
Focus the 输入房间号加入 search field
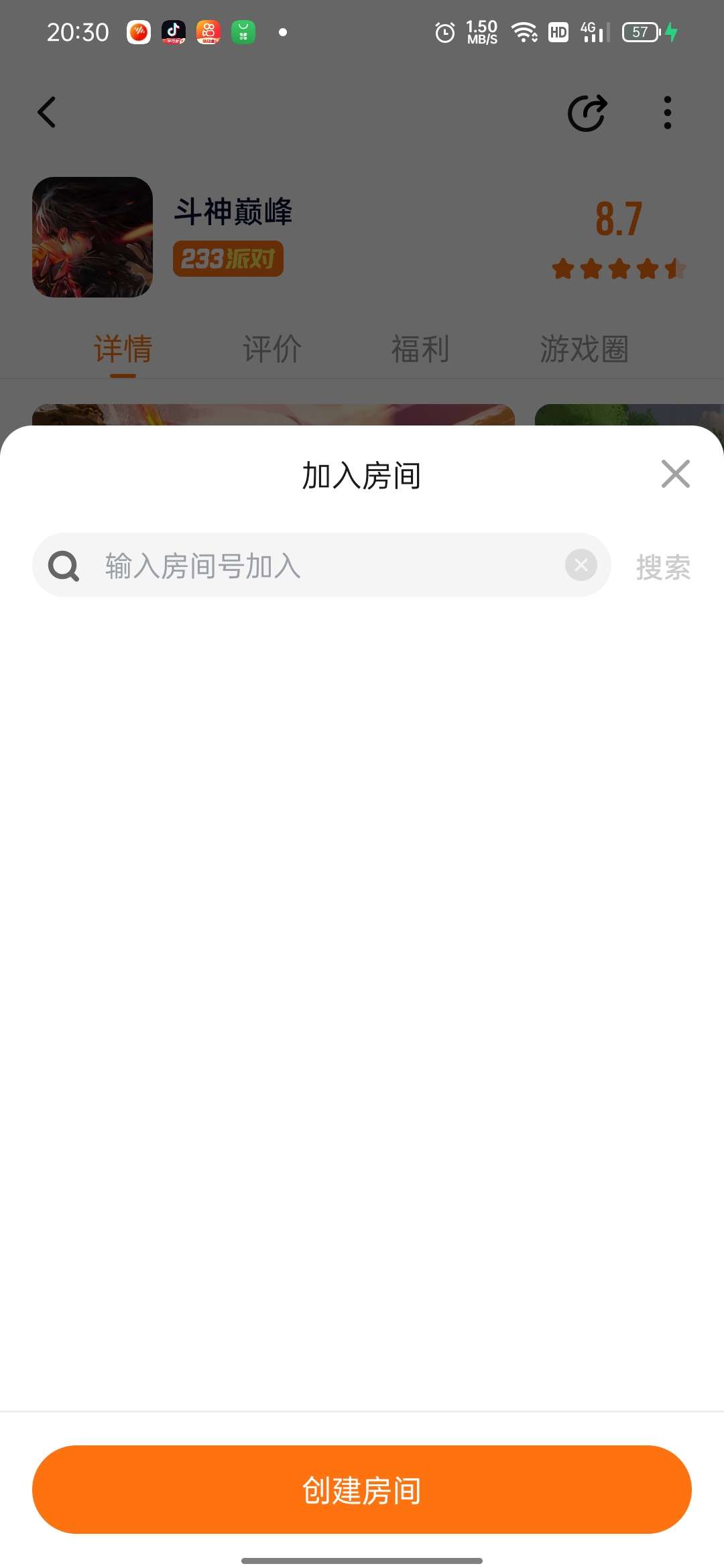click(322, 566)
